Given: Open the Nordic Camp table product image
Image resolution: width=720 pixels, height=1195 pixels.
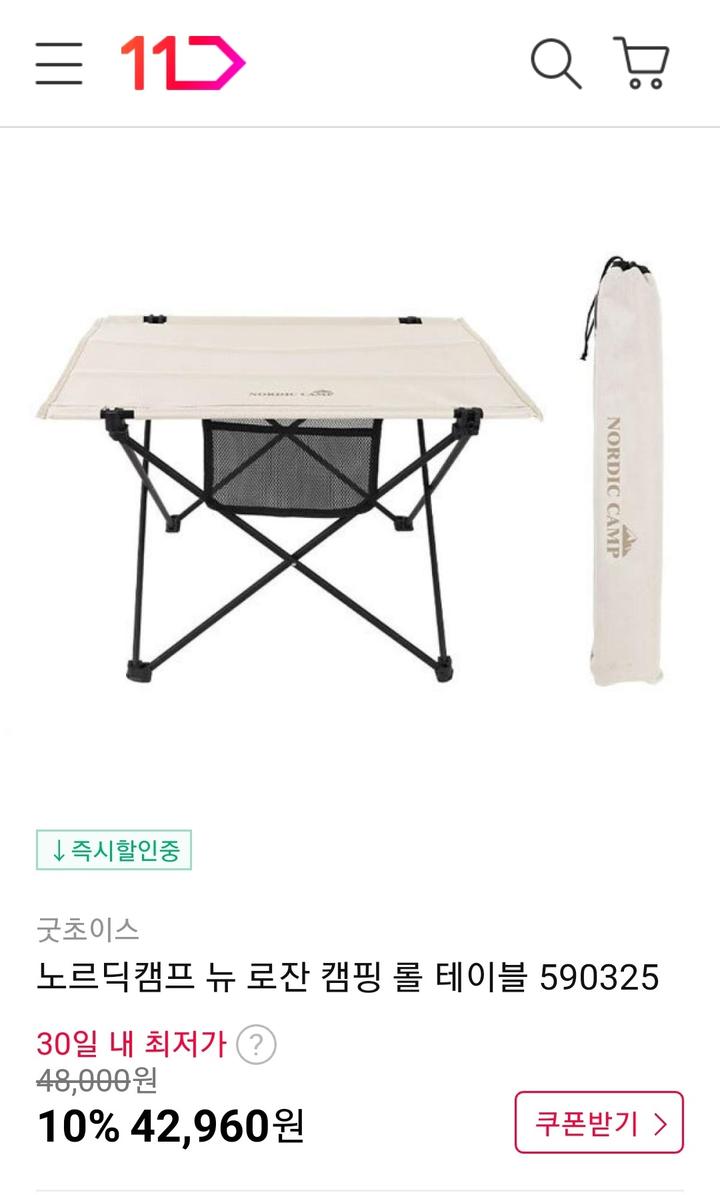Looking at the screenshot, I should (x=360, y=470).
